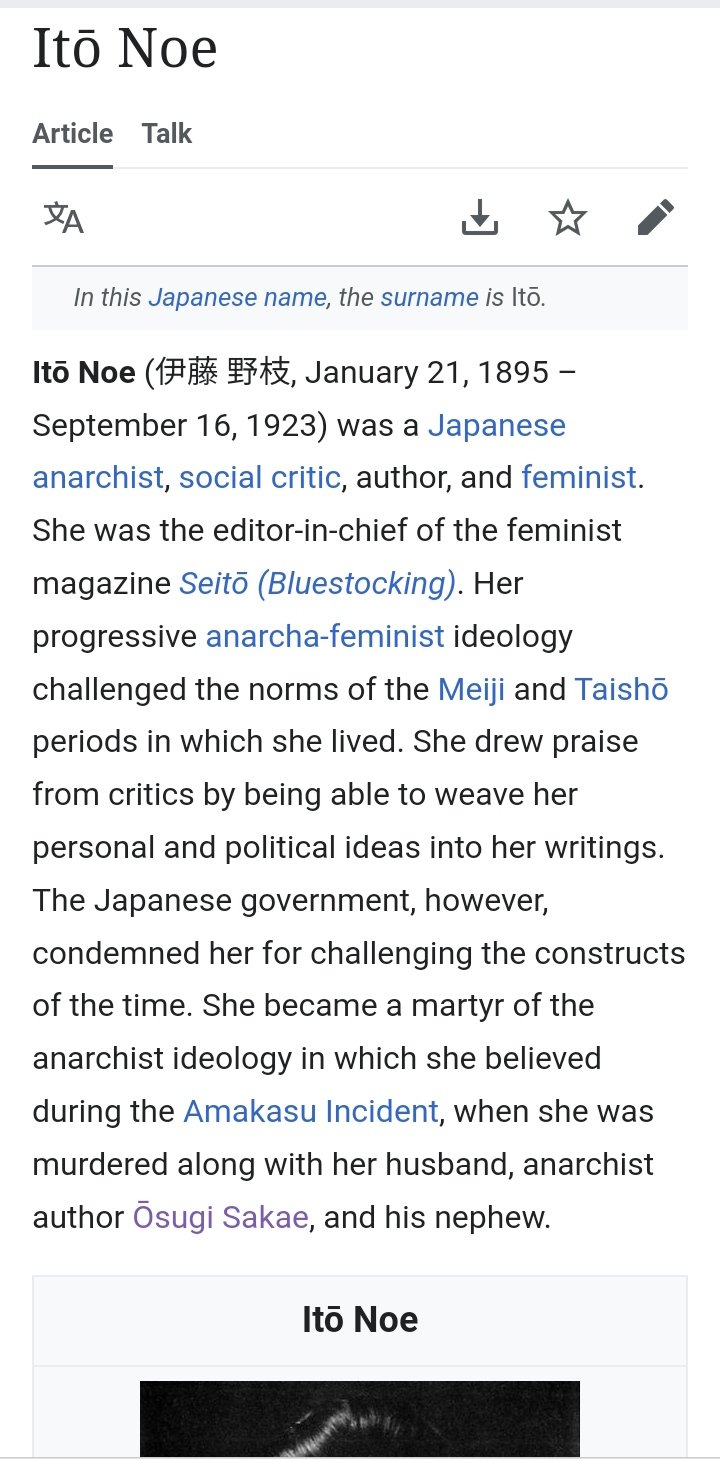Open the Taishō period link
Image resolution: width=720 pixels, height=1461 pixels.
click(621, 690)
